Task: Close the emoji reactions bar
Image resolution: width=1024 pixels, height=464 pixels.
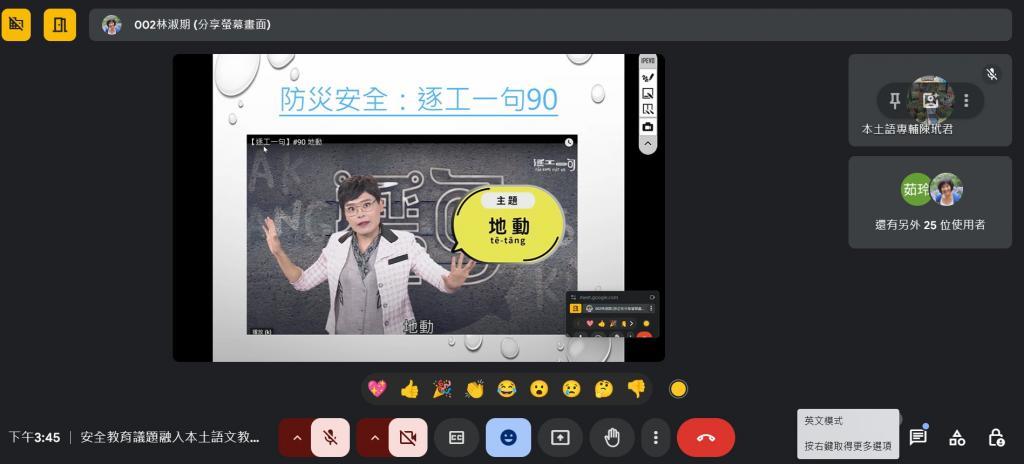Action: tap(508, 438)
